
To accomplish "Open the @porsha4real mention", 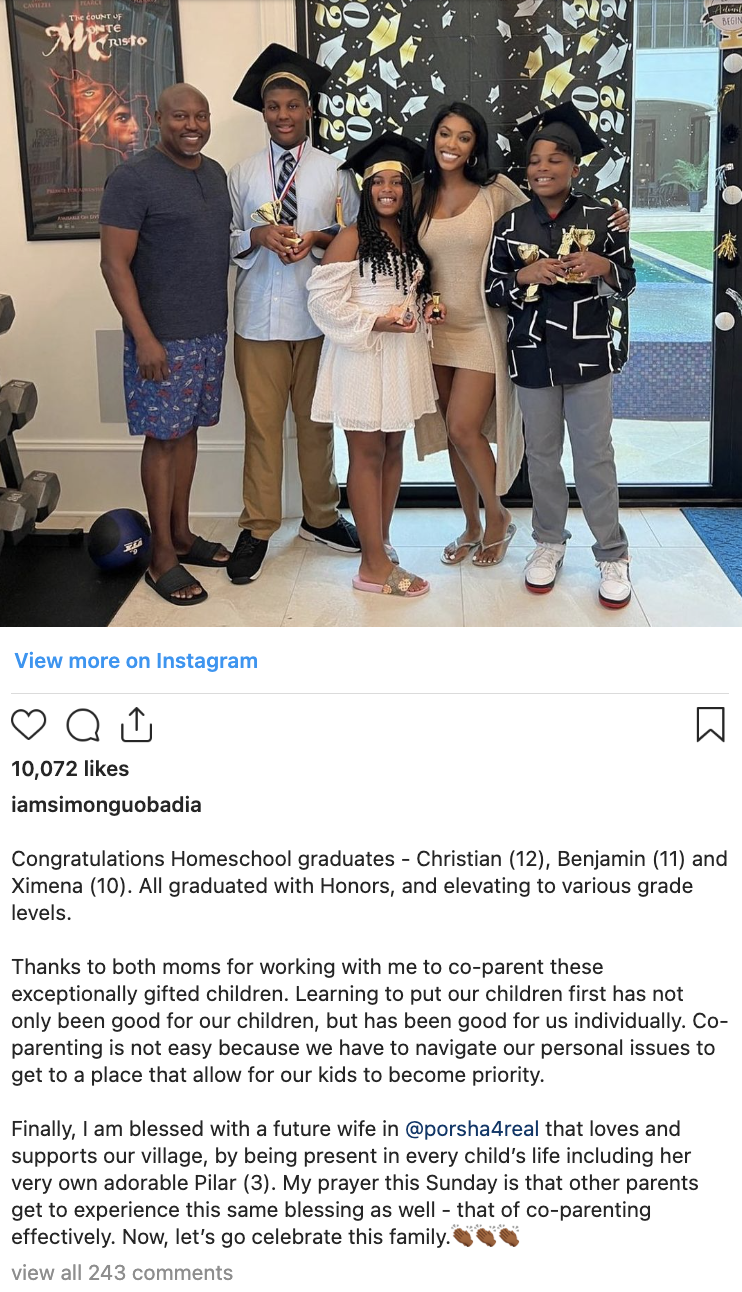I will 472,1129.
